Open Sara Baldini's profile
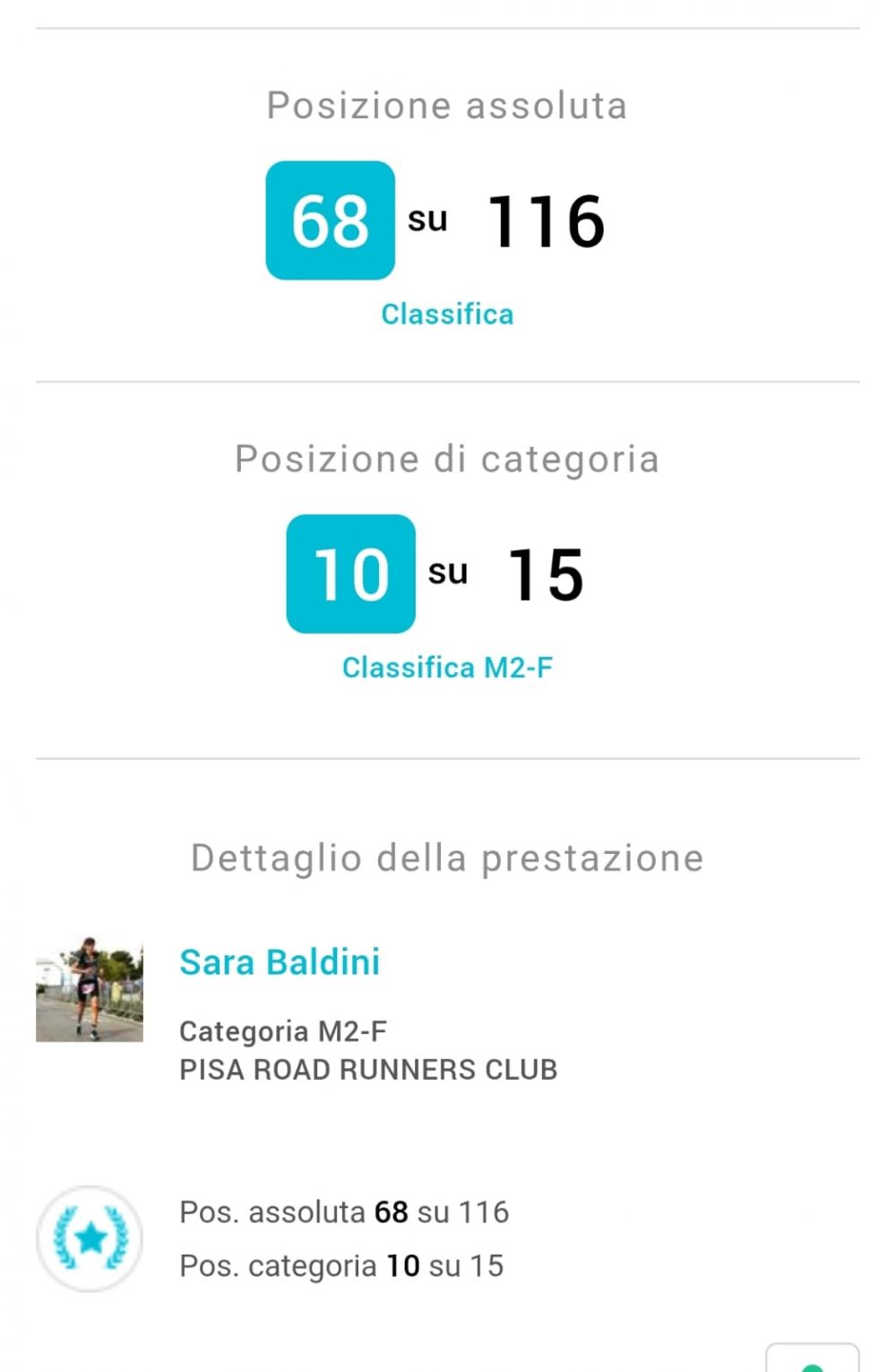Screen dimensions: 896x1372 (280, 962)
